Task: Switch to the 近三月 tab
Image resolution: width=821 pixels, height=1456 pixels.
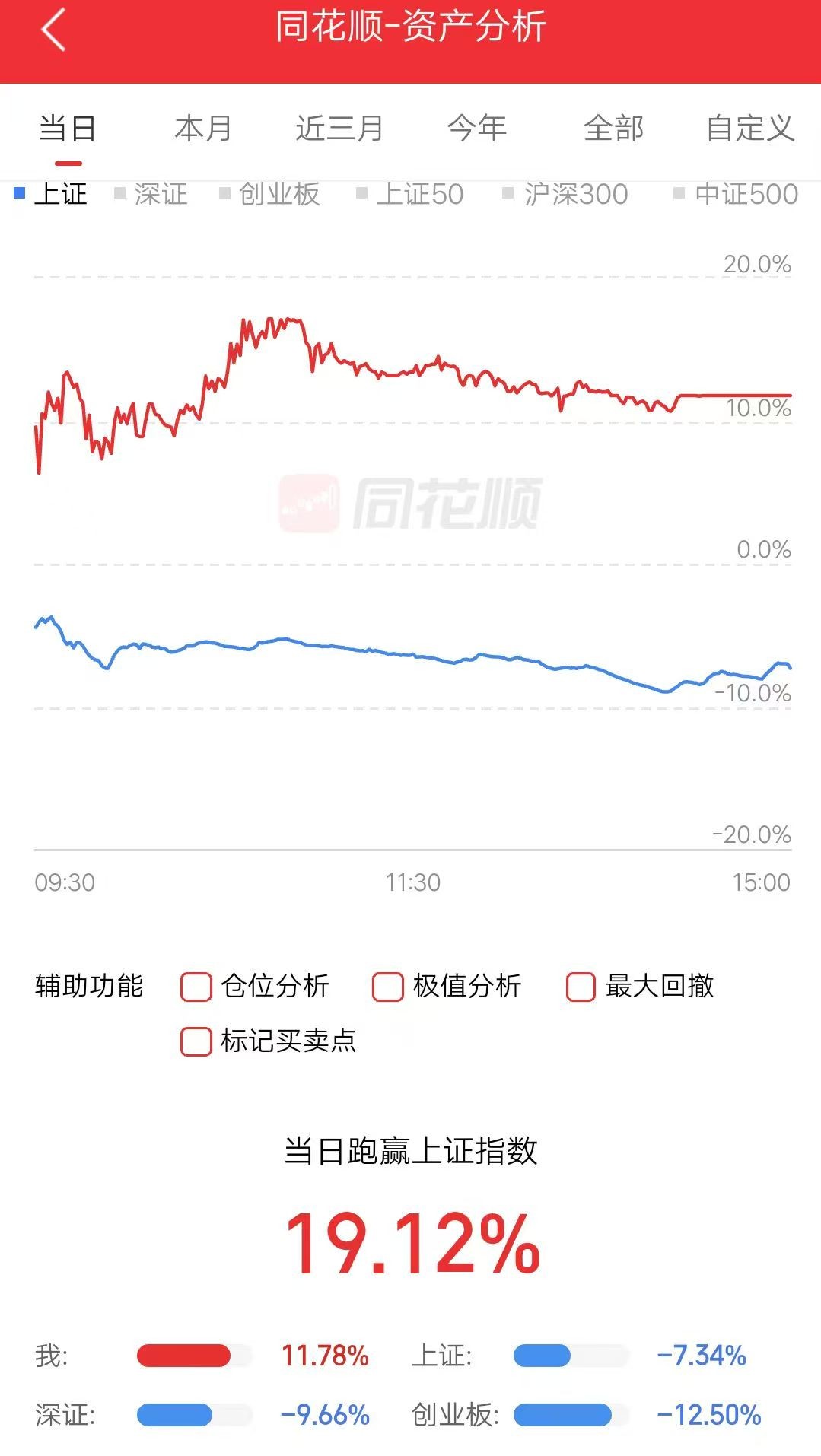Action: [x=339, y=128]
